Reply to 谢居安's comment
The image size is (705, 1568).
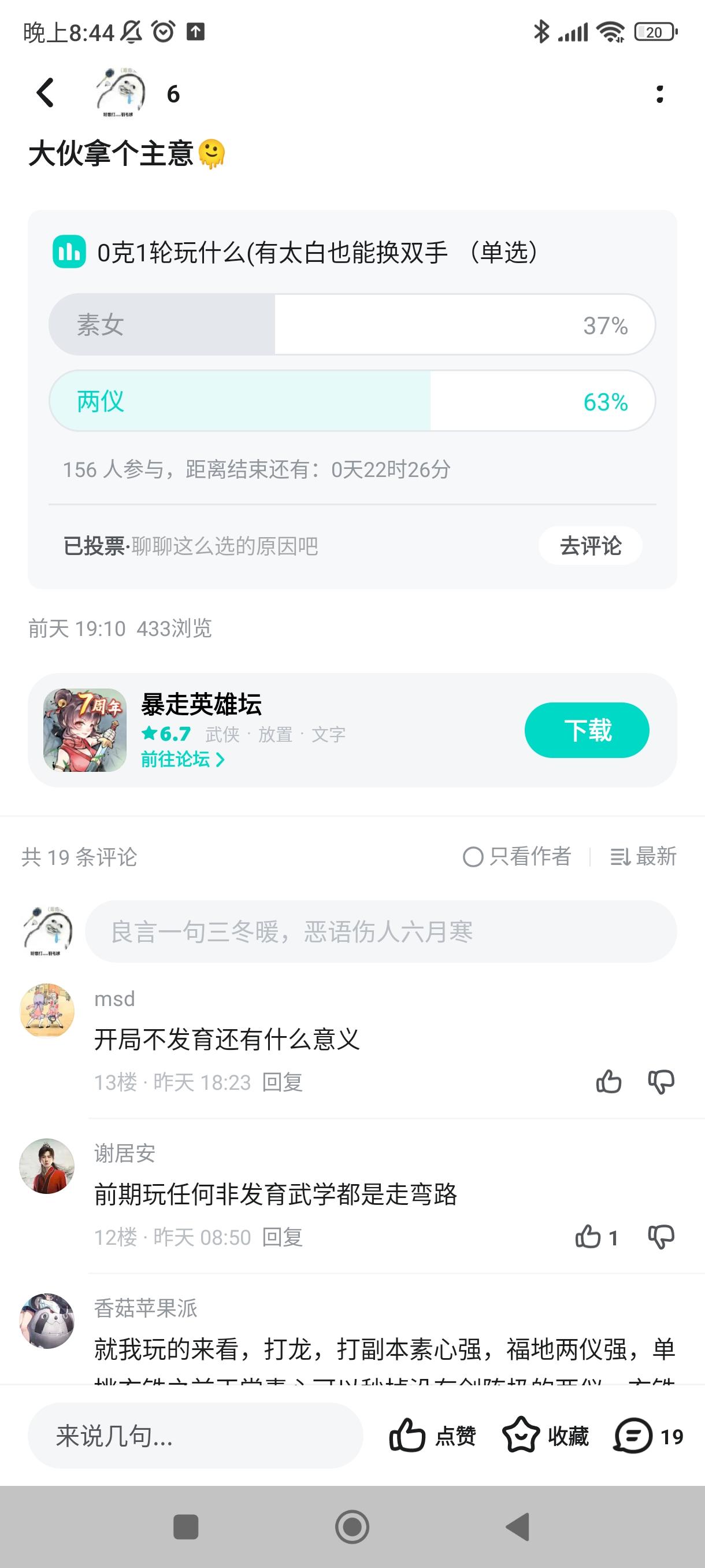tap(282, 1237)
